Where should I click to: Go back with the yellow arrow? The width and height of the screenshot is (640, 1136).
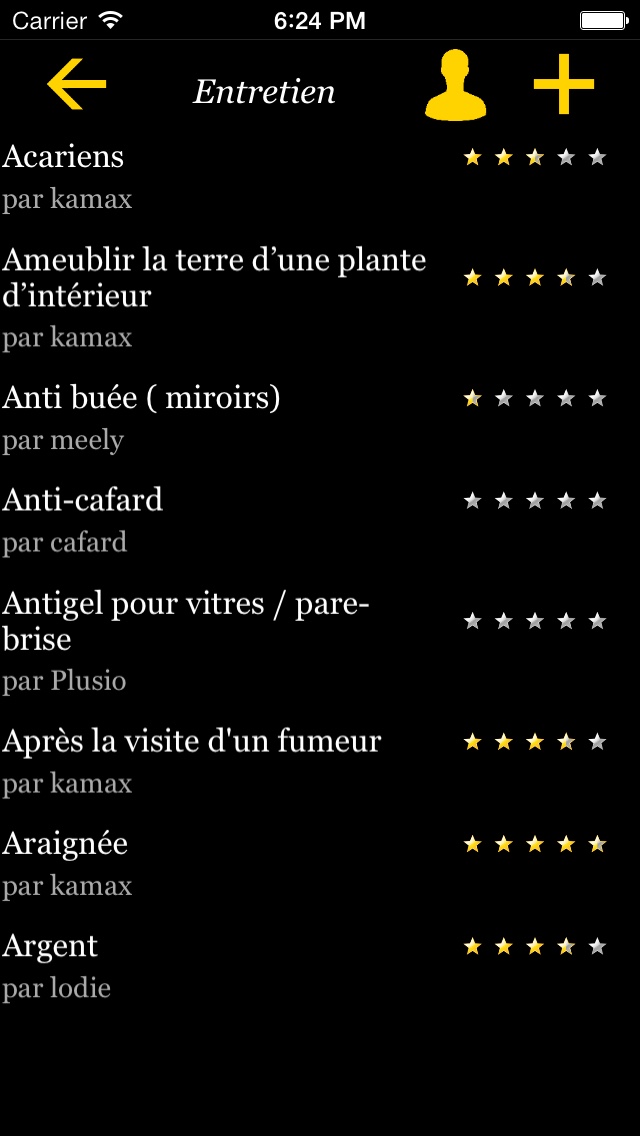(76, 86)
